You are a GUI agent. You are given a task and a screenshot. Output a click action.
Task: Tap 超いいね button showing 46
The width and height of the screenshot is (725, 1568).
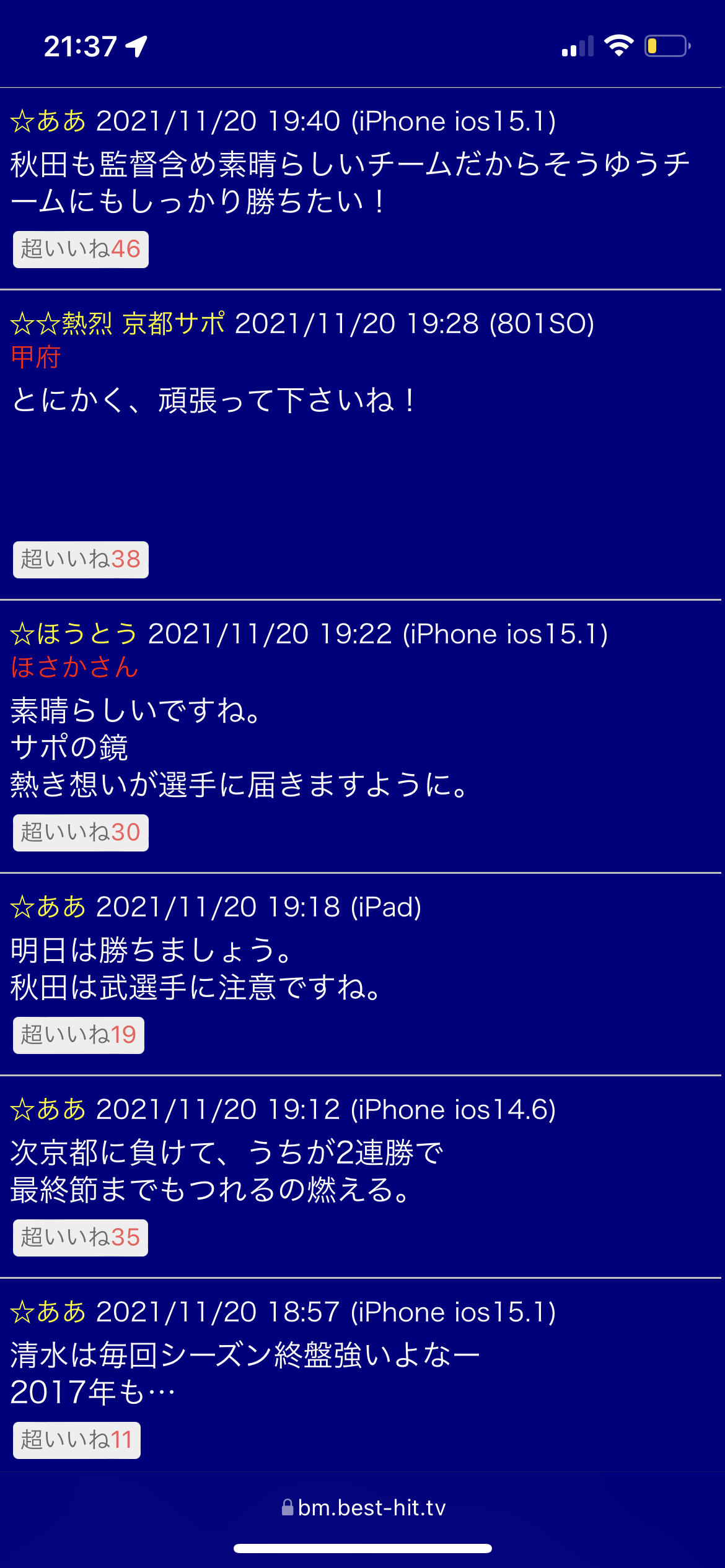81,250
